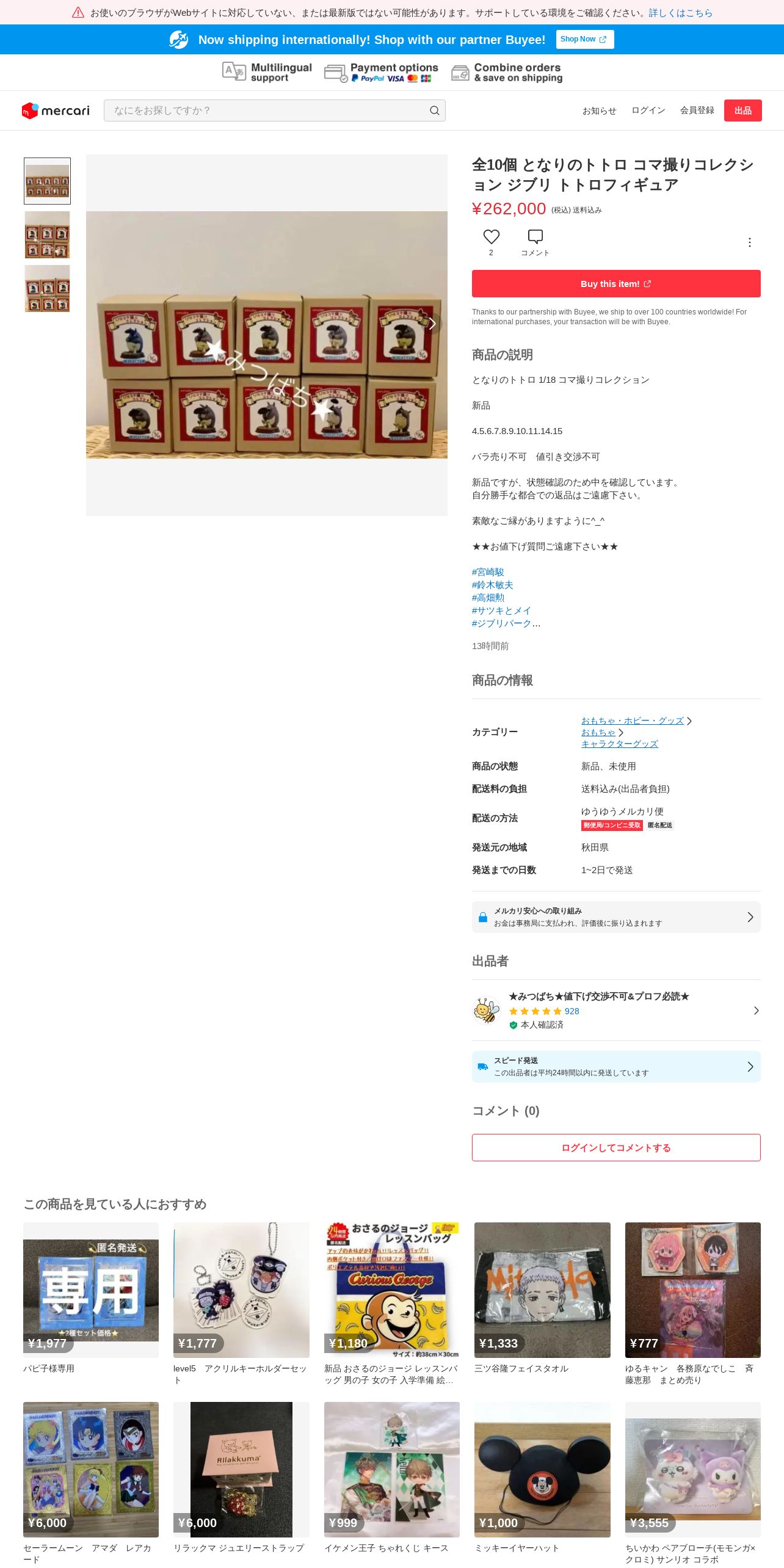Open the コメント speech bubble icon

[x=535, y=237]
